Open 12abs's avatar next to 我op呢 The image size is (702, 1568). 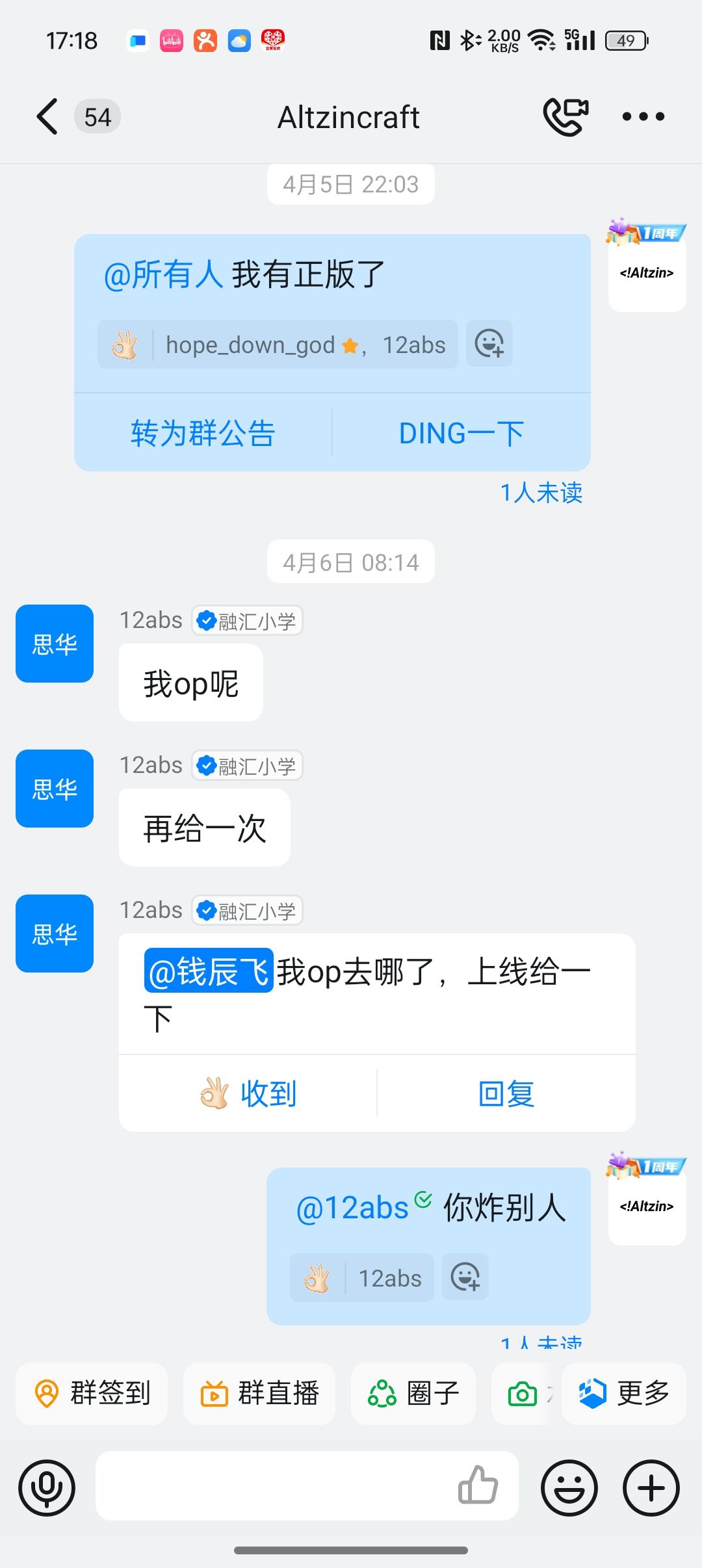[55, 644]
